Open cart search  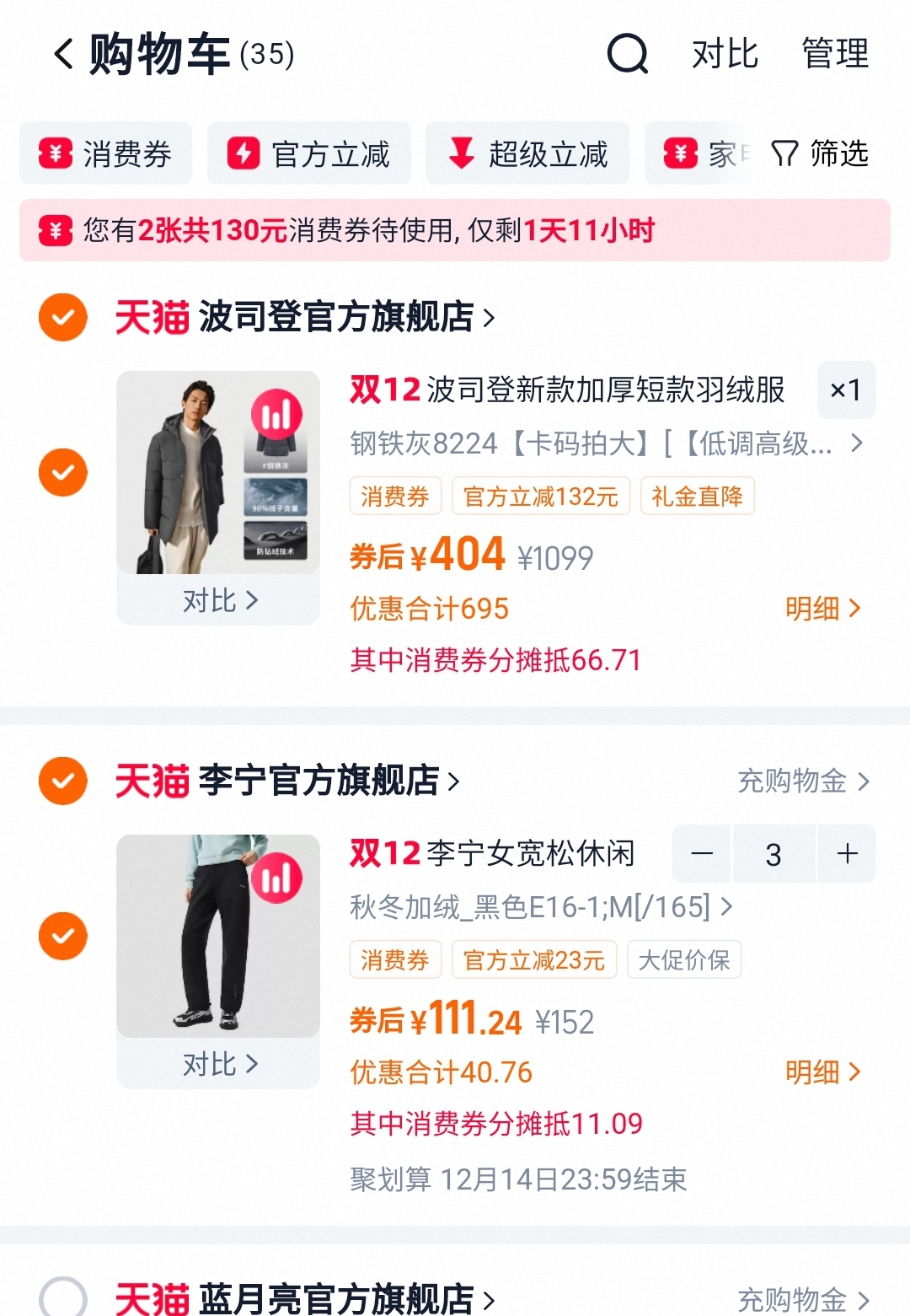pyautogui.click(x=628, y=55)
